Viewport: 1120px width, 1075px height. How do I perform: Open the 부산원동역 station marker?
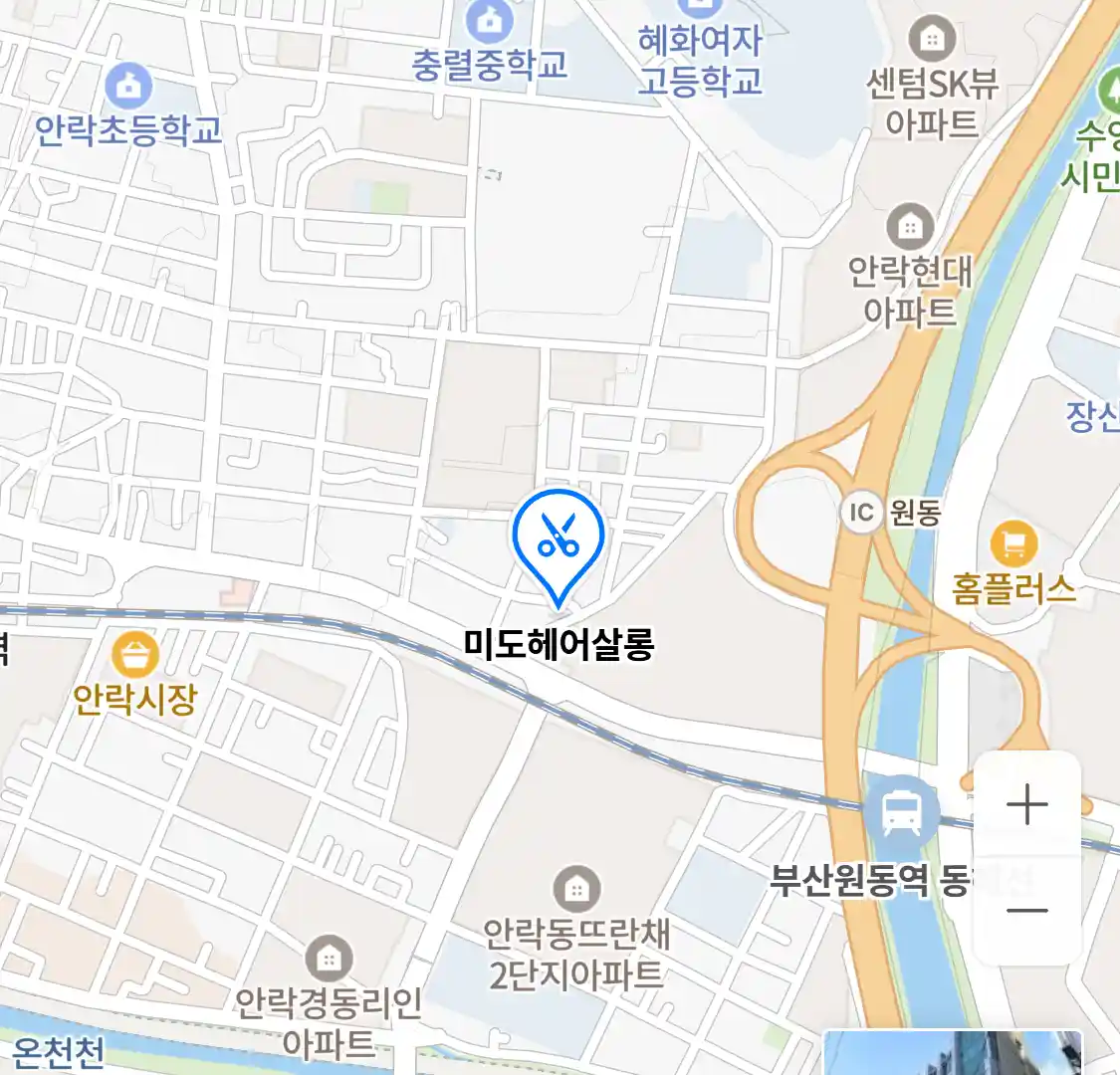[x=902, y=812]
